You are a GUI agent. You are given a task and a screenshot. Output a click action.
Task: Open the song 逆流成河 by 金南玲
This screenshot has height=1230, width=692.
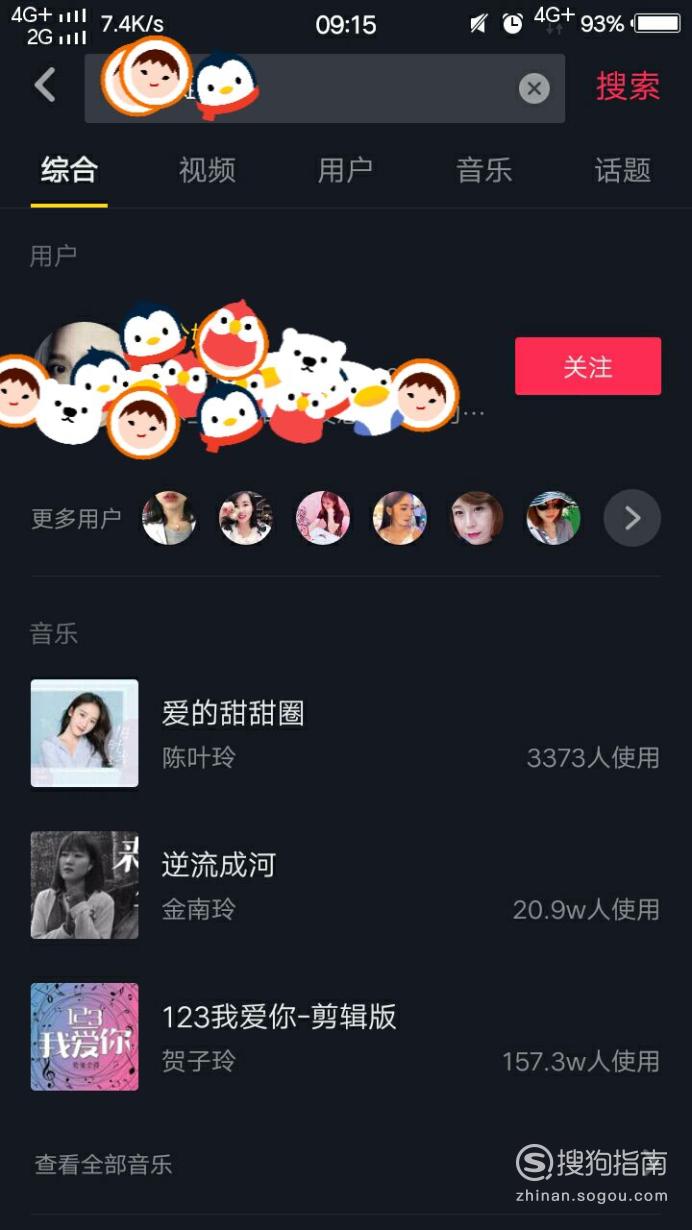tap(345, 885)
